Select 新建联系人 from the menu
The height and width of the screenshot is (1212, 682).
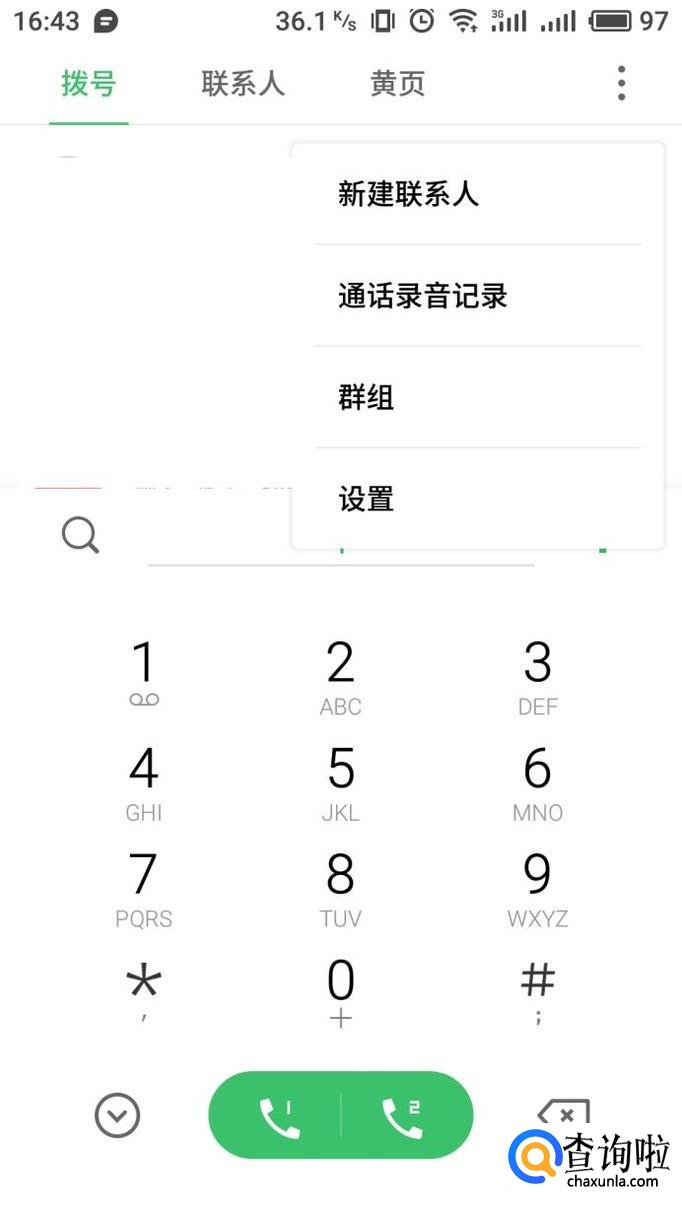pyautogui.click(x=408, y=194)
